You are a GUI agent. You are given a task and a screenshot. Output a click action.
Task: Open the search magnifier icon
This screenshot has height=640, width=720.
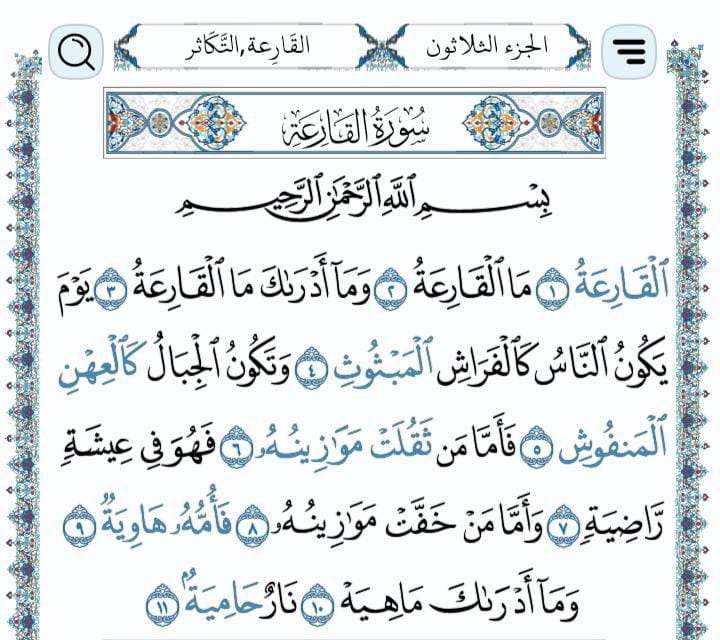coord(78,50)
